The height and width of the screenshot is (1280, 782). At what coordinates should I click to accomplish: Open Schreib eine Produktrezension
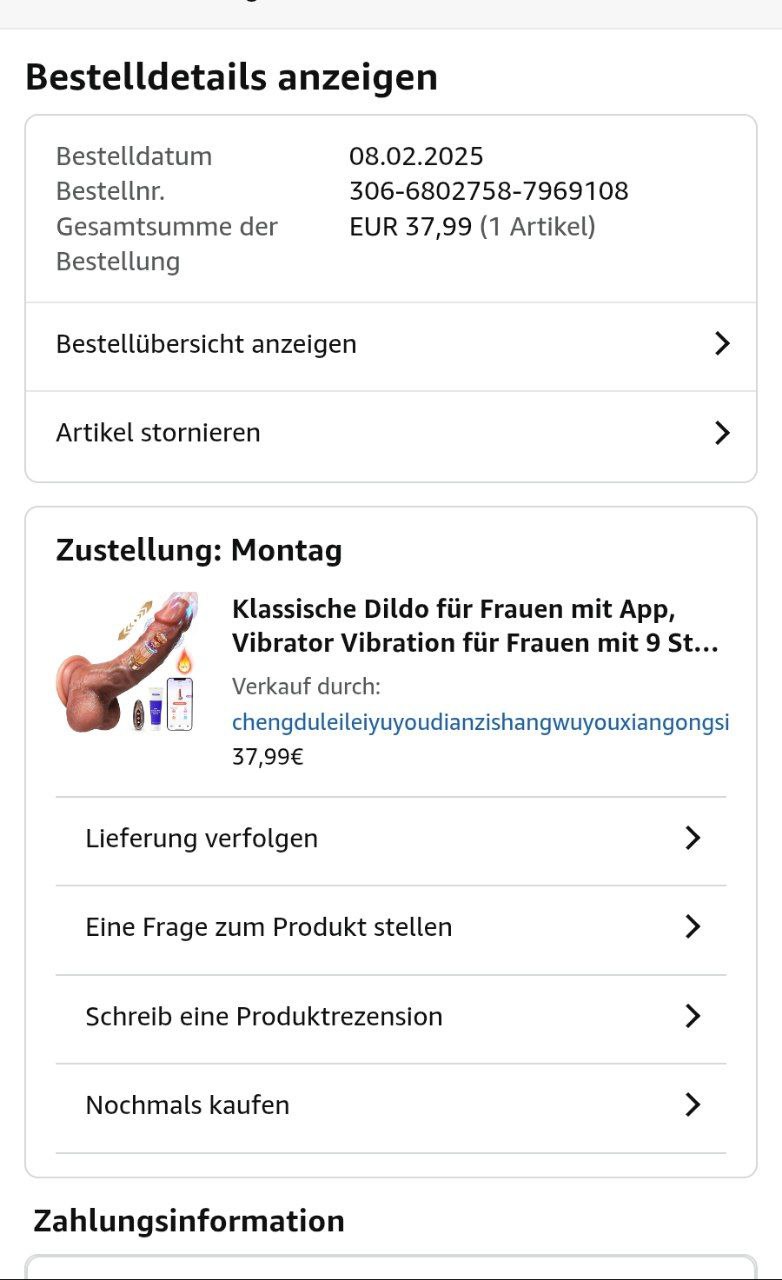(390, 1016)
